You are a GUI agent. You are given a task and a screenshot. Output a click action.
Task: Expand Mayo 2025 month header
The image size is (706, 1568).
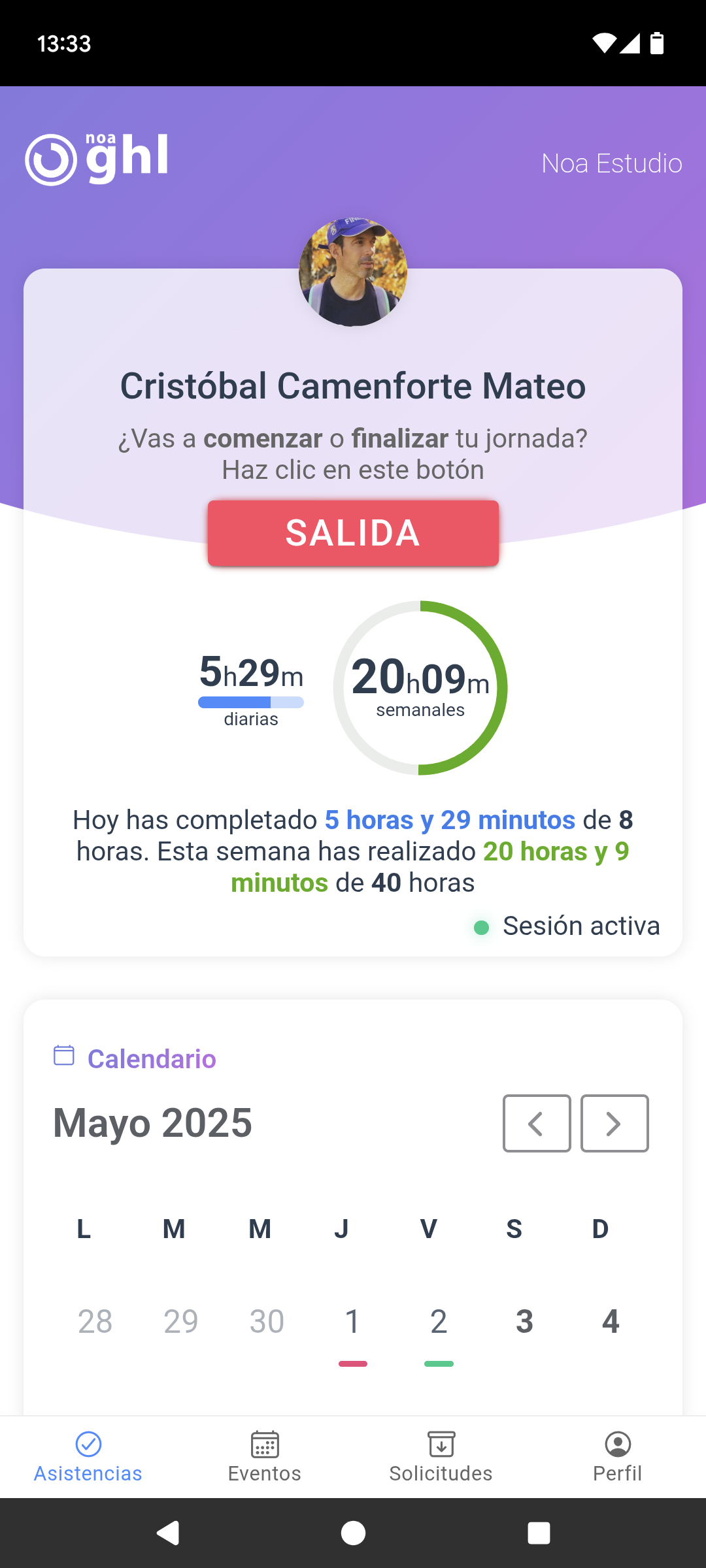tap(151, 1123)
